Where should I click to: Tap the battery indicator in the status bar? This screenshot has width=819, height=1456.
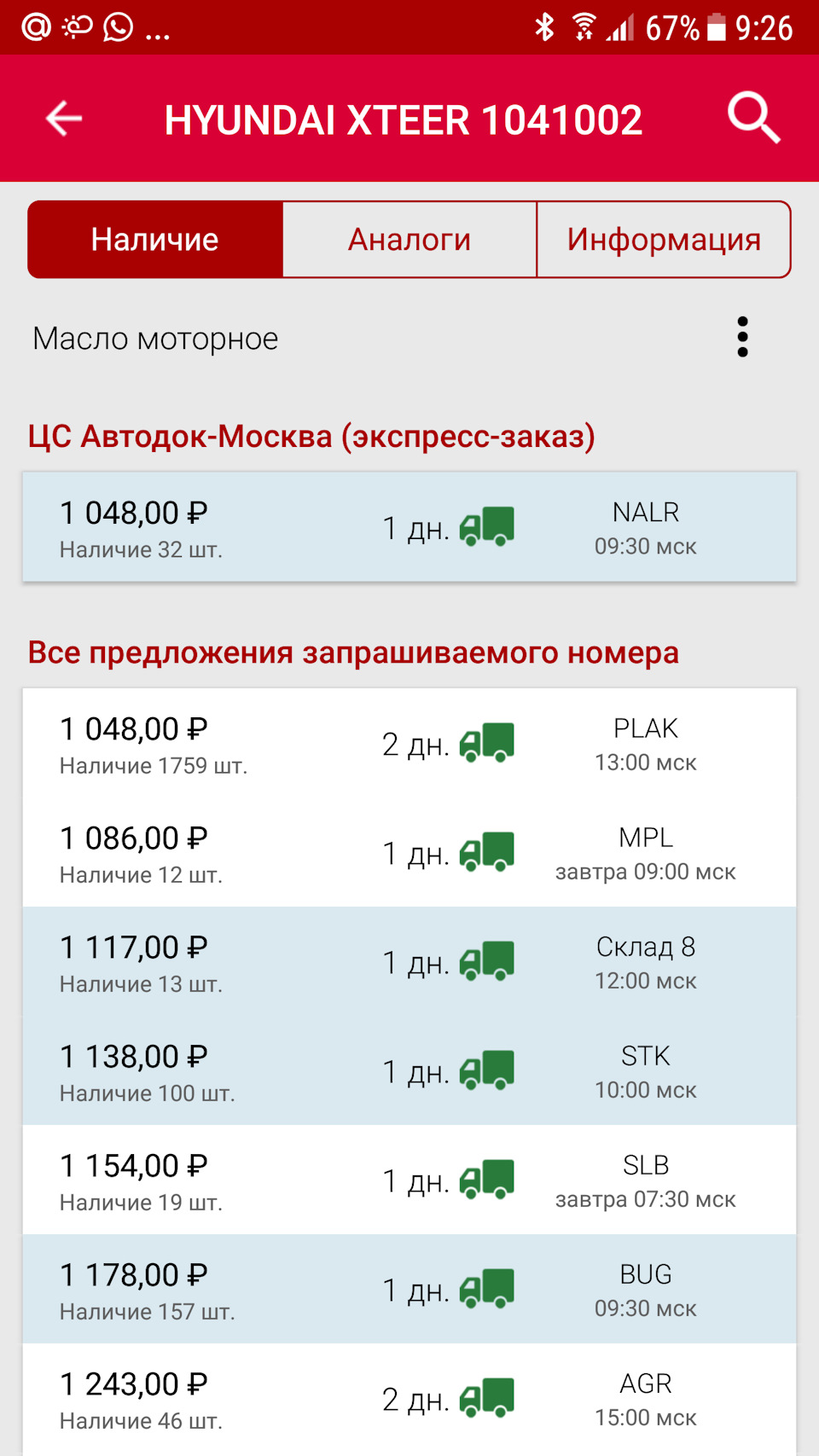719,26
